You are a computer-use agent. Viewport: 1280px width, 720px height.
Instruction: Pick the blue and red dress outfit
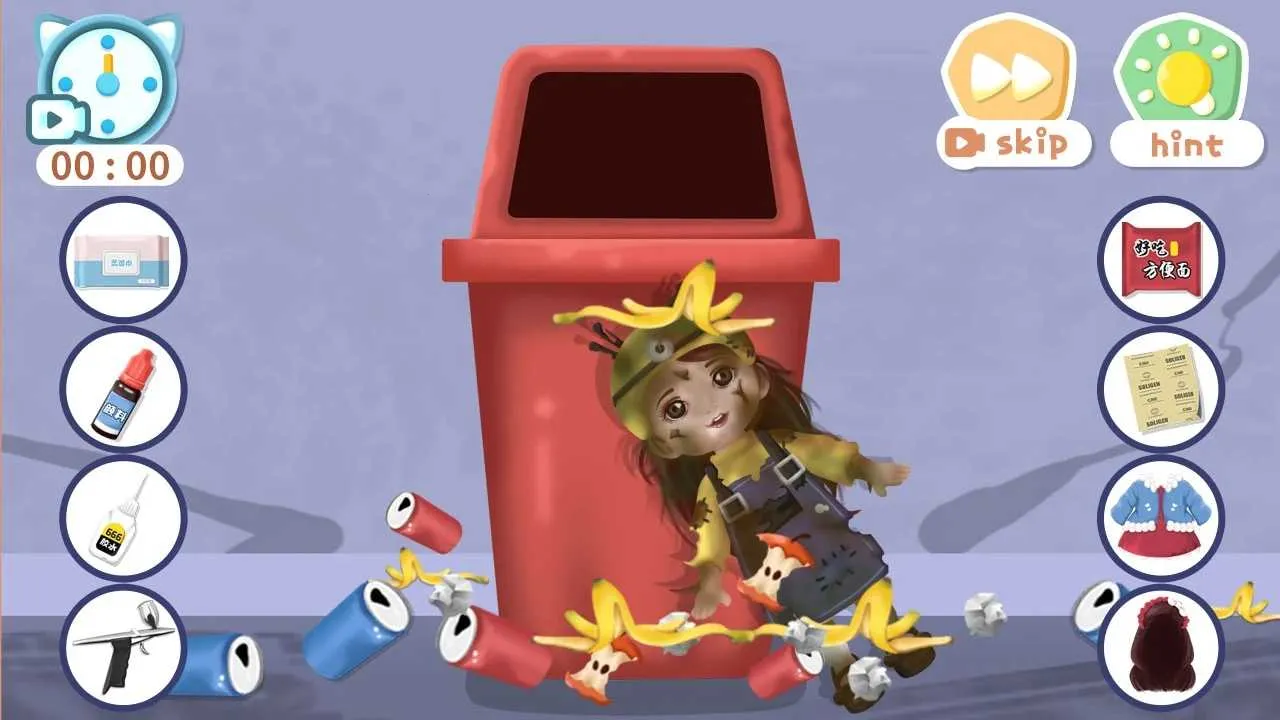(x=1160, y=518)
